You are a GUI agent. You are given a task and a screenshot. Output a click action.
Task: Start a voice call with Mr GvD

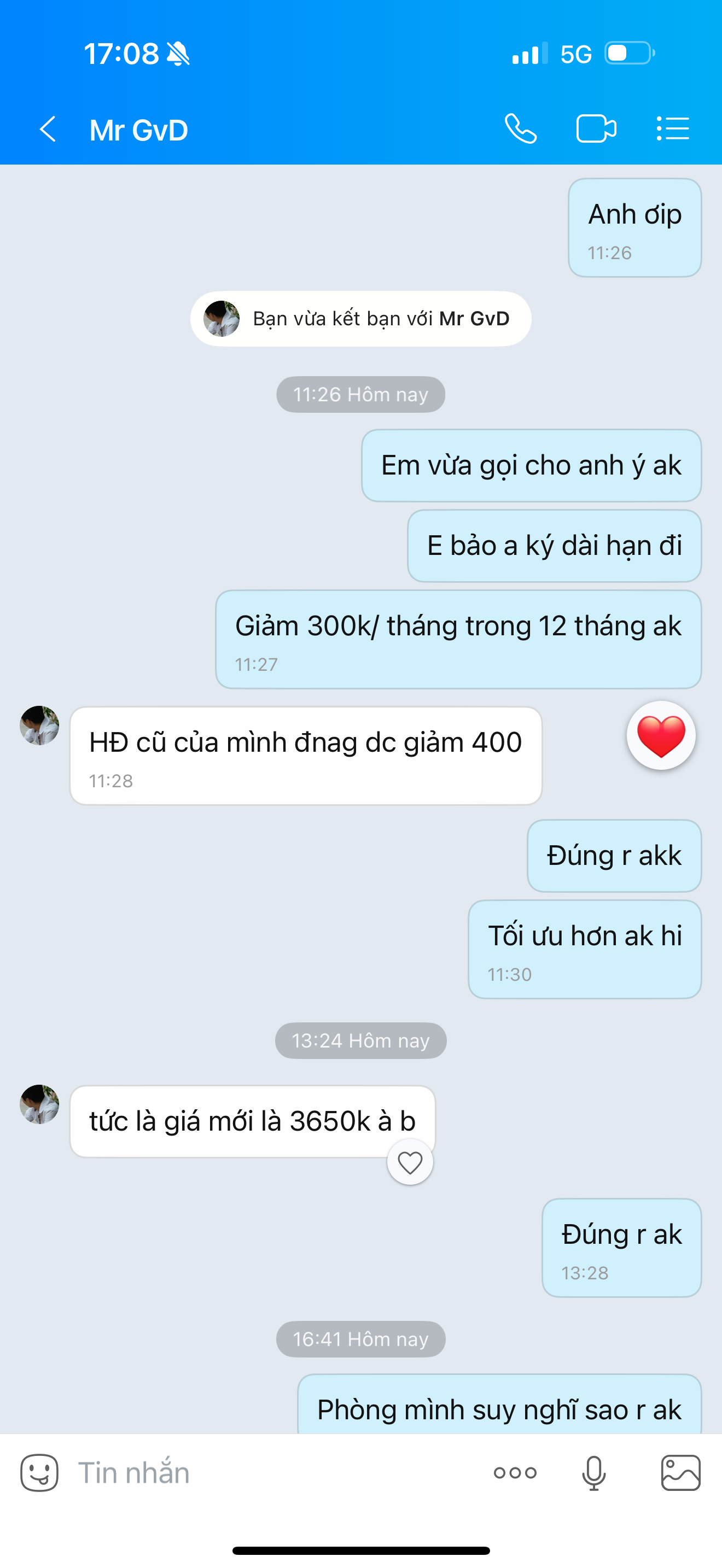coord(521,129)
